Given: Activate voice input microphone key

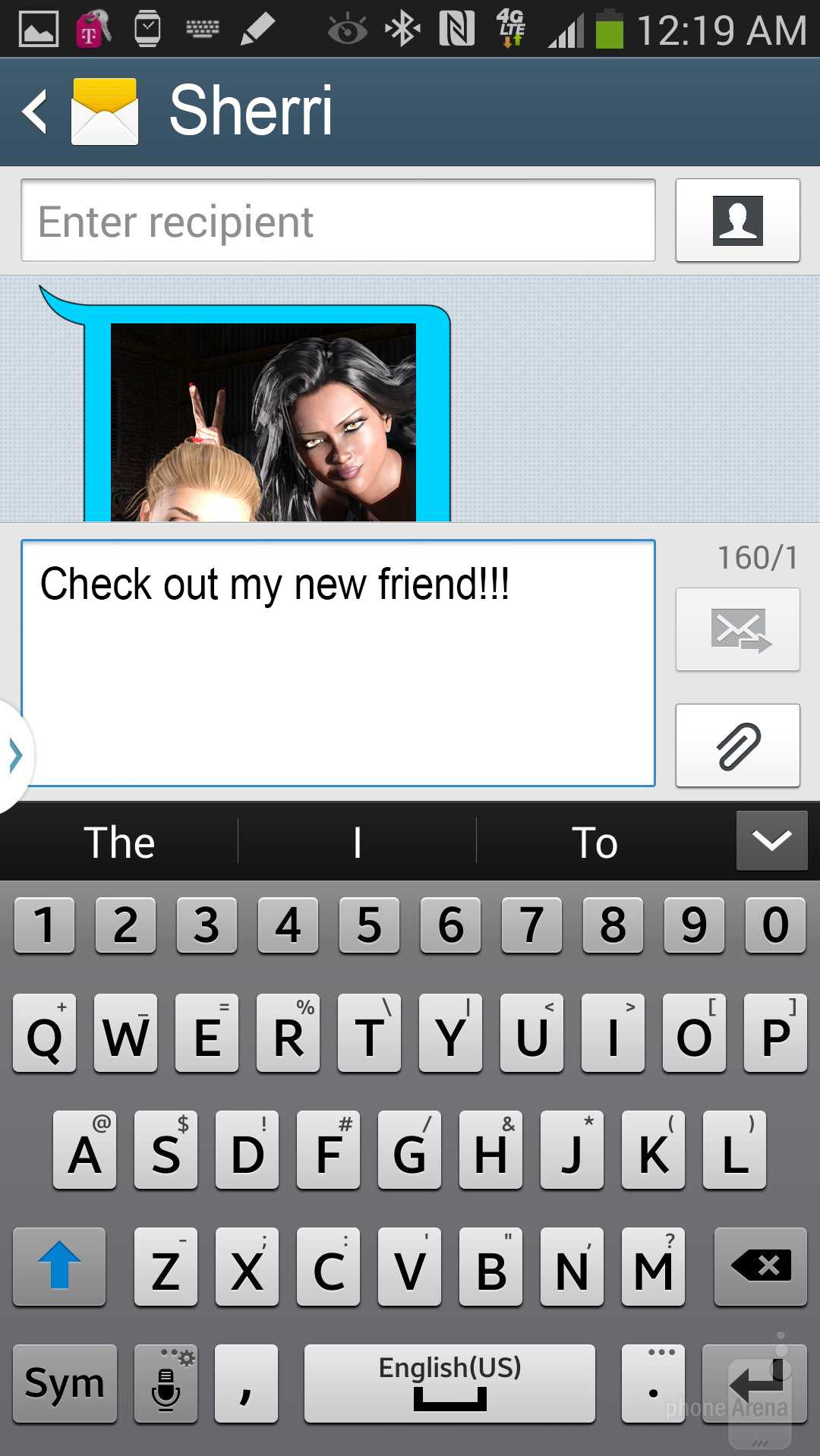Looking at the screenshot, I should pos(166,1383).
